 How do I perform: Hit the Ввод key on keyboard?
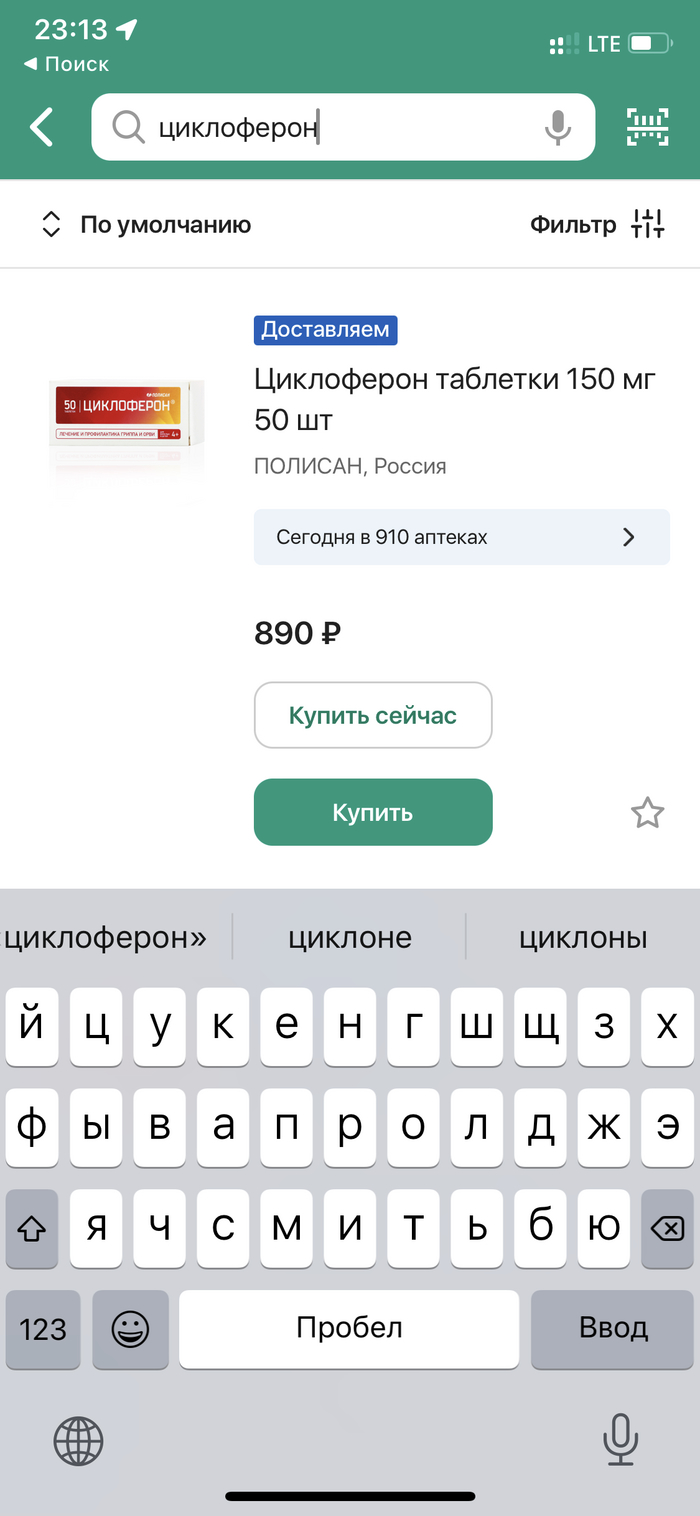(613, 1328)
